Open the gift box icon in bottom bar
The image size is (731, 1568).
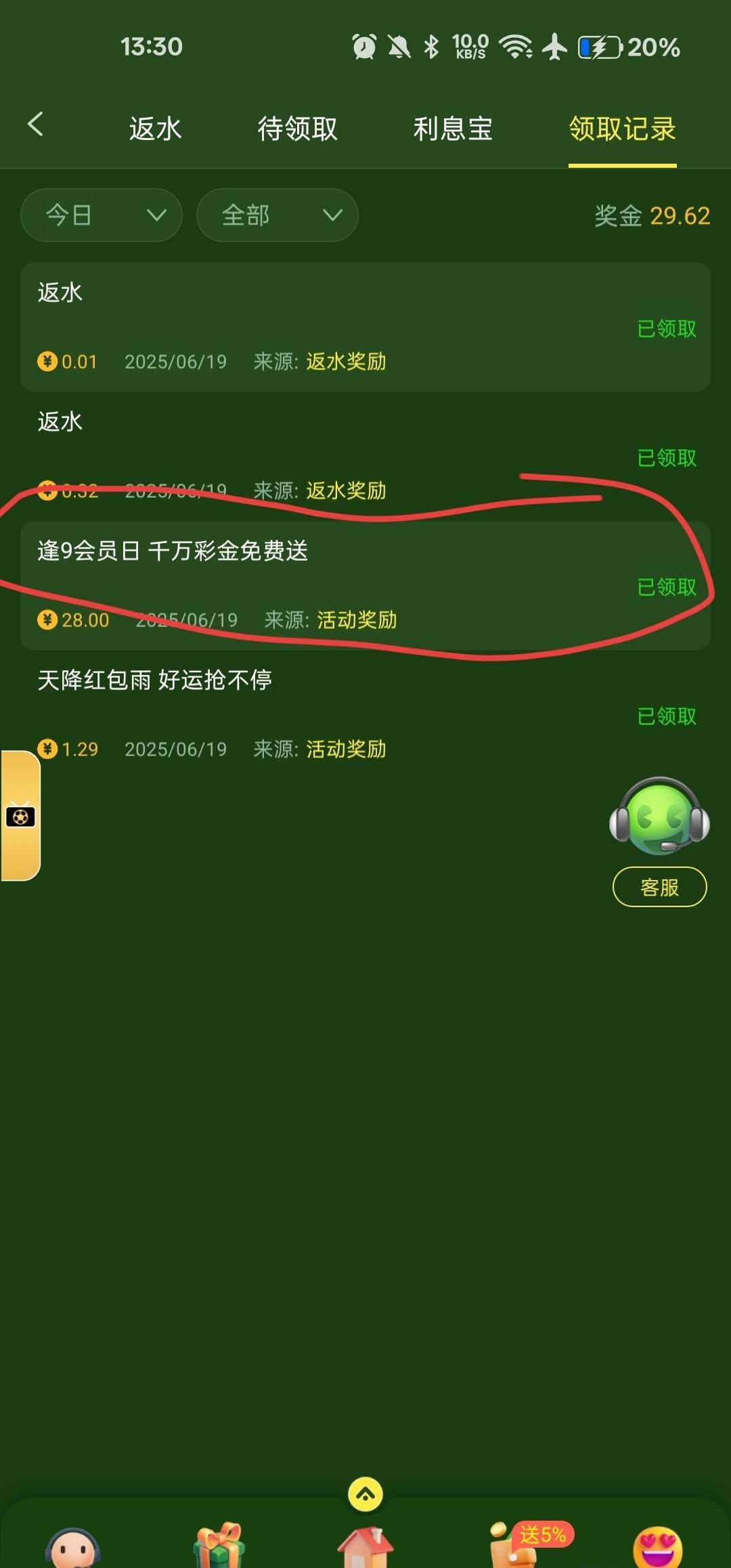219,1544
